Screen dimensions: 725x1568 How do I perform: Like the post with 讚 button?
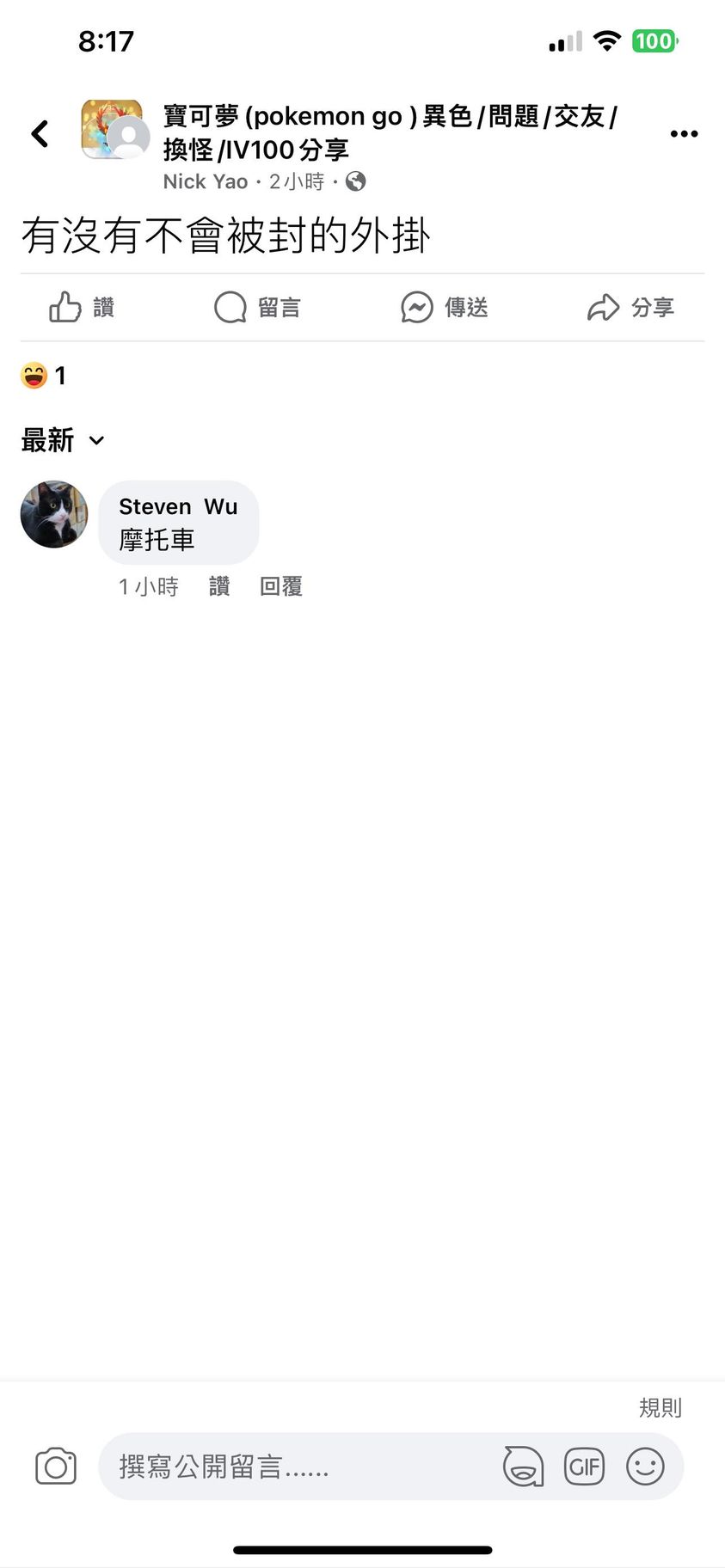(x=82, y=307)
